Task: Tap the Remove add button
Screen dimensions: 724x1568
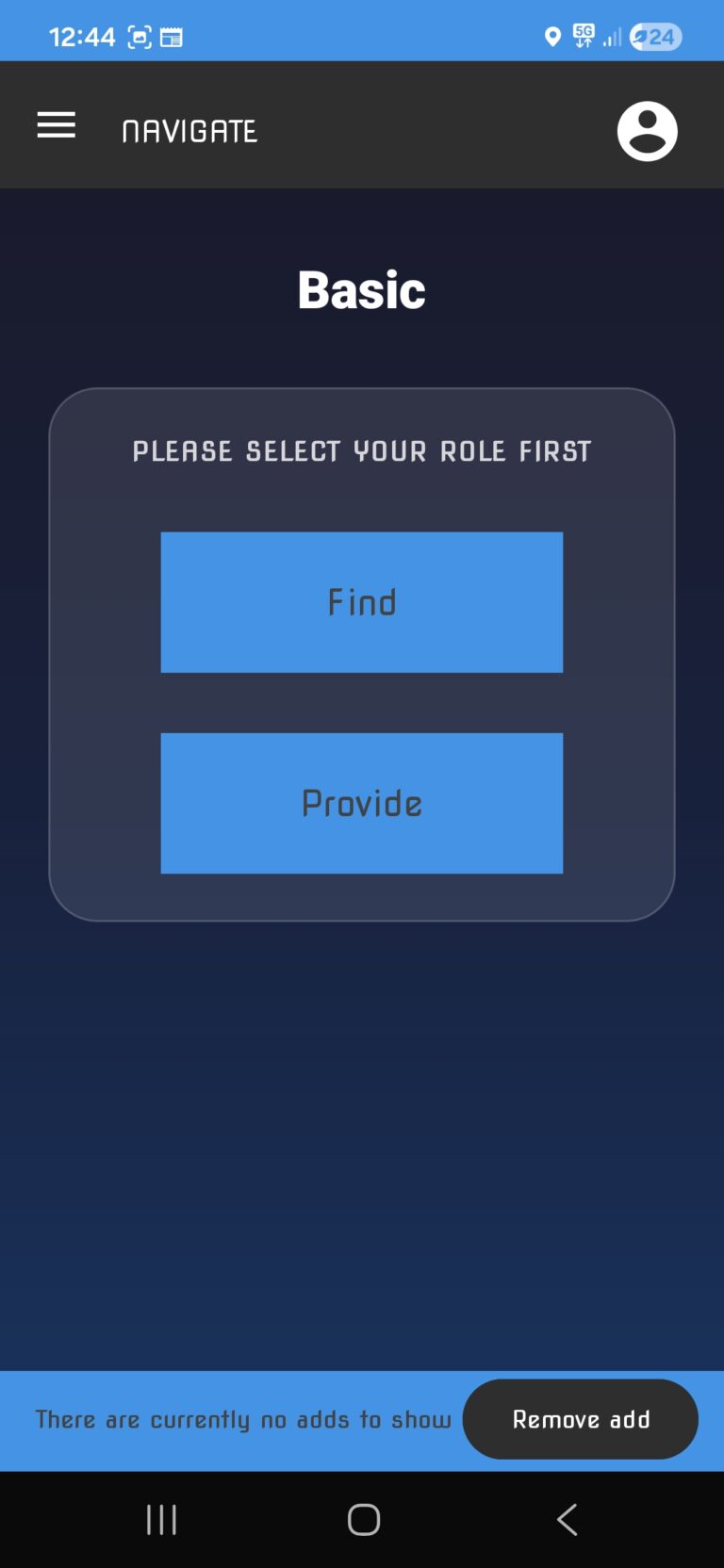Action: tap(580, 1419)
